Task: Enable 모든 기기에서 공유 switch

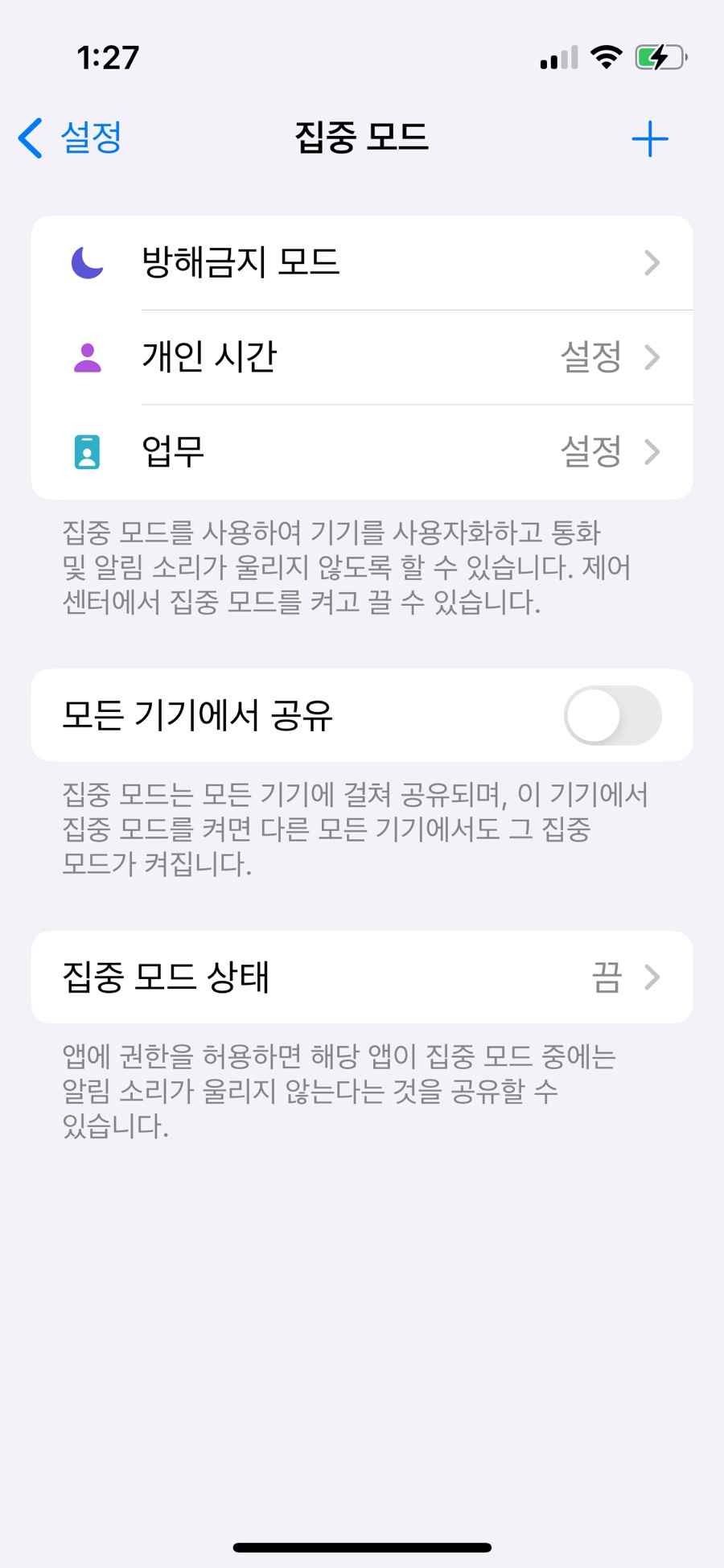Action: coord(612,715)
